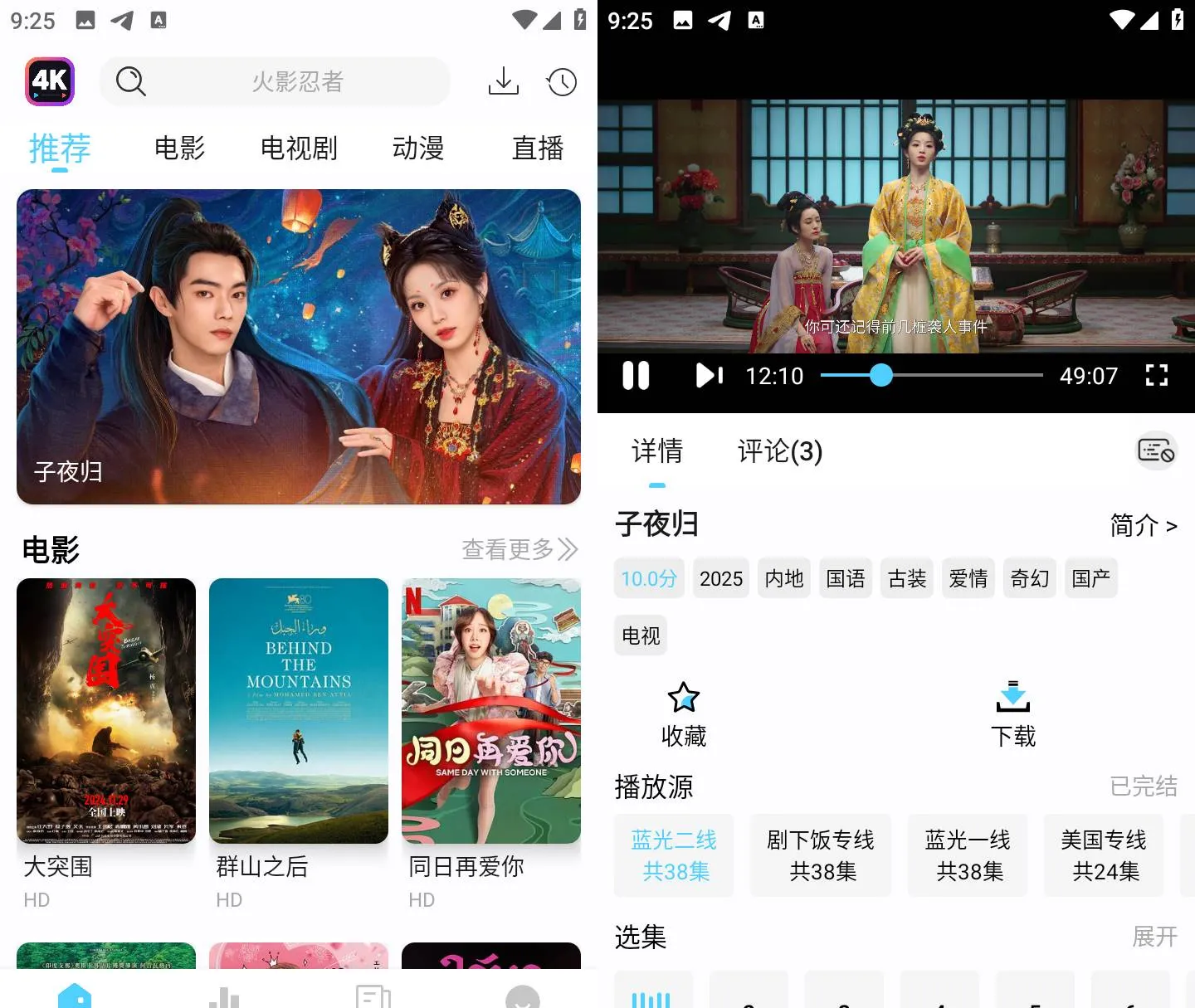Image resolution: width=1195 pixels, height=1008 pixels.
Task: Pause the playing video
Action: pos(636,376)
